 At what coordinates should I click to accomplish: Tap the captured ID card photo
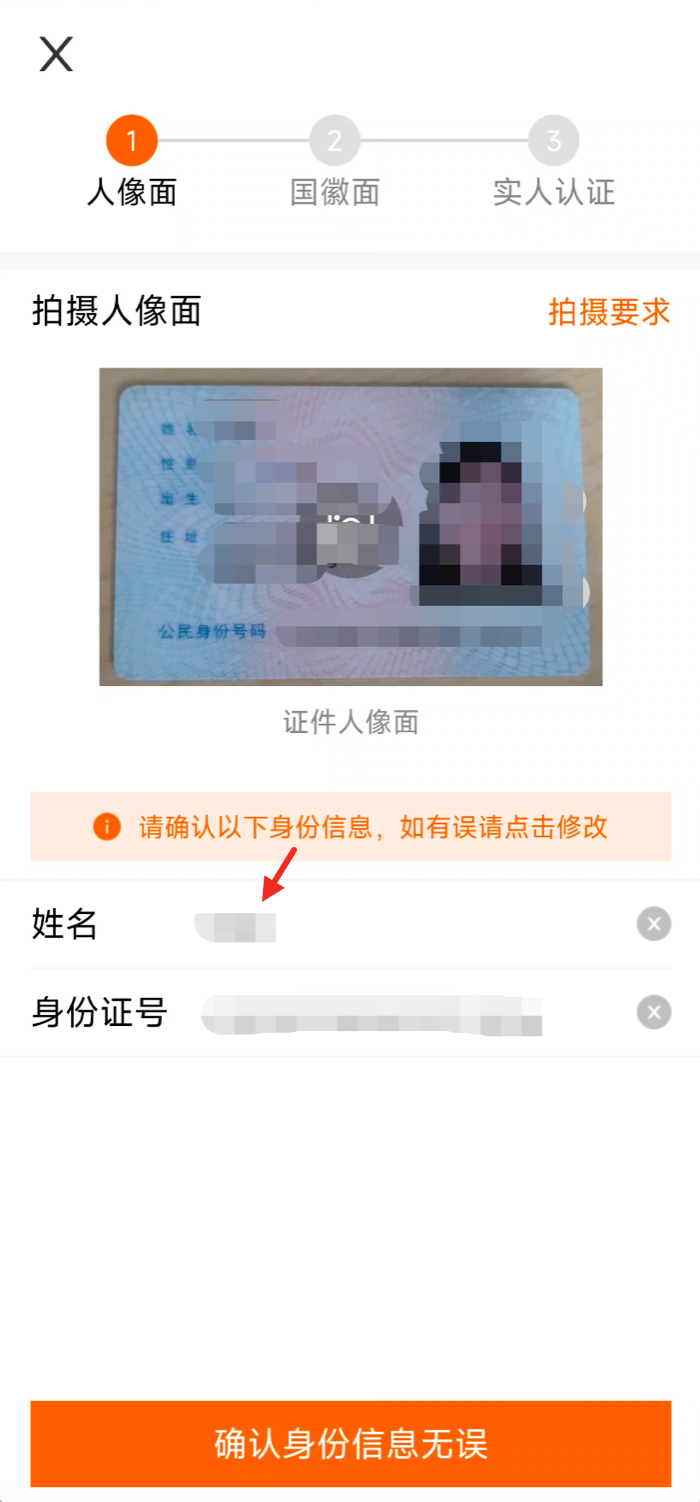pyautogui.click(x=351, y=527)
